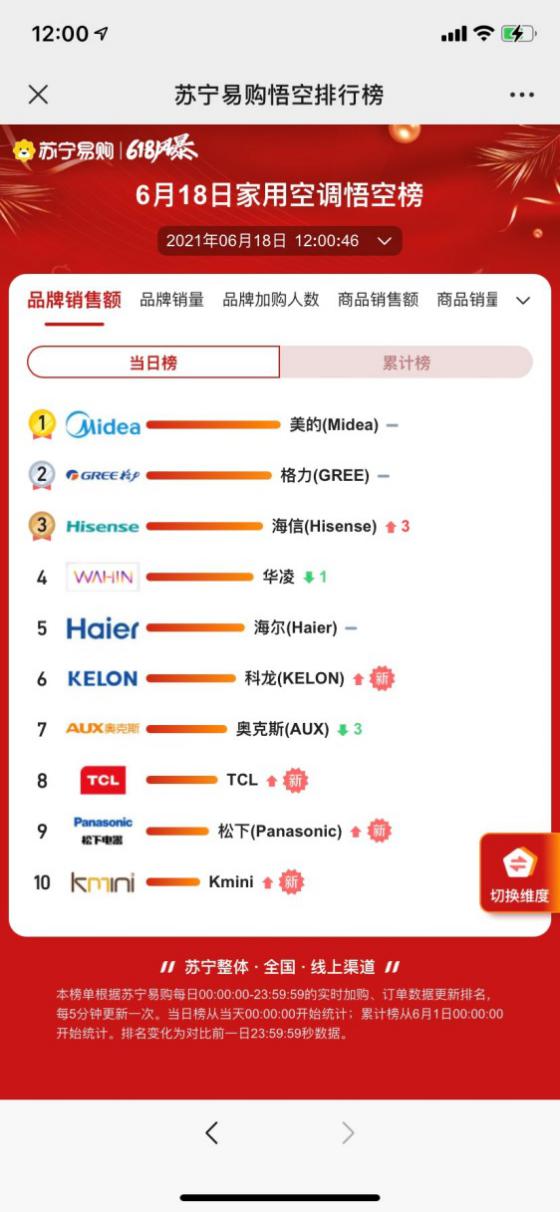Go back with the browser back arrow
This screenshot has height=1212, width=560.
211,1132
